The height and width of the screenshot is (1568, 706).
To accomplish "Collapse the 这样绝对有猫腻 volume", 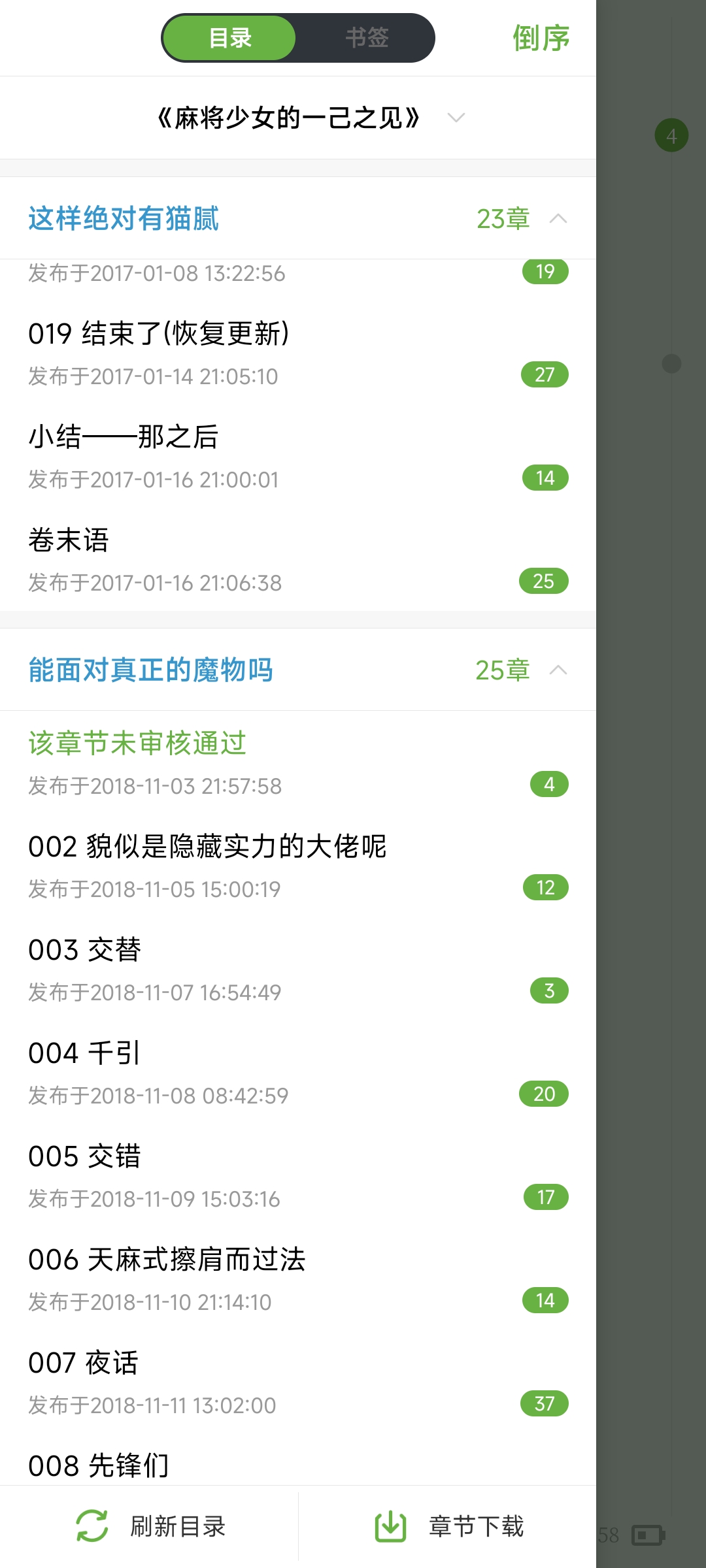I will point(558,218).
